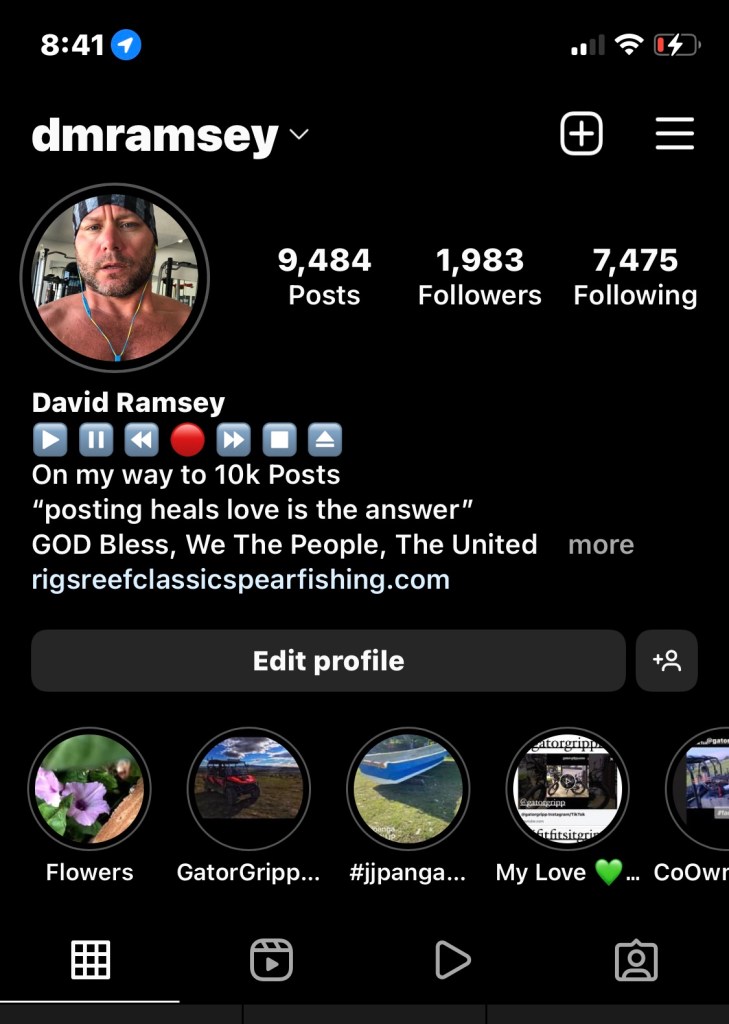The height and width of the screenshot is (1024, 729).
Task: Open the CoOwn highlight
Action: click(700, 789)
